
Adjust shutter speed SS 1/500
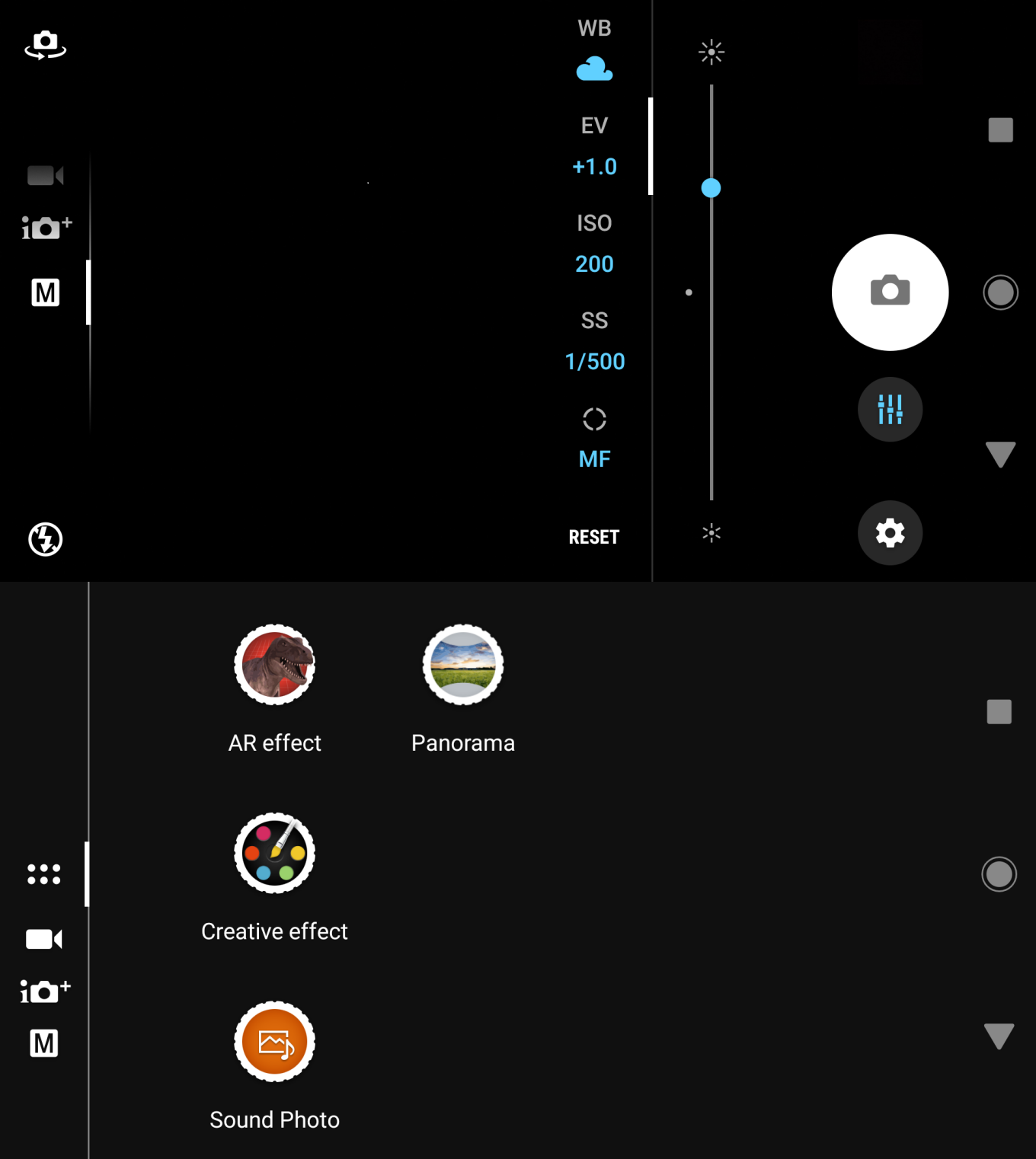coord(594,342)
